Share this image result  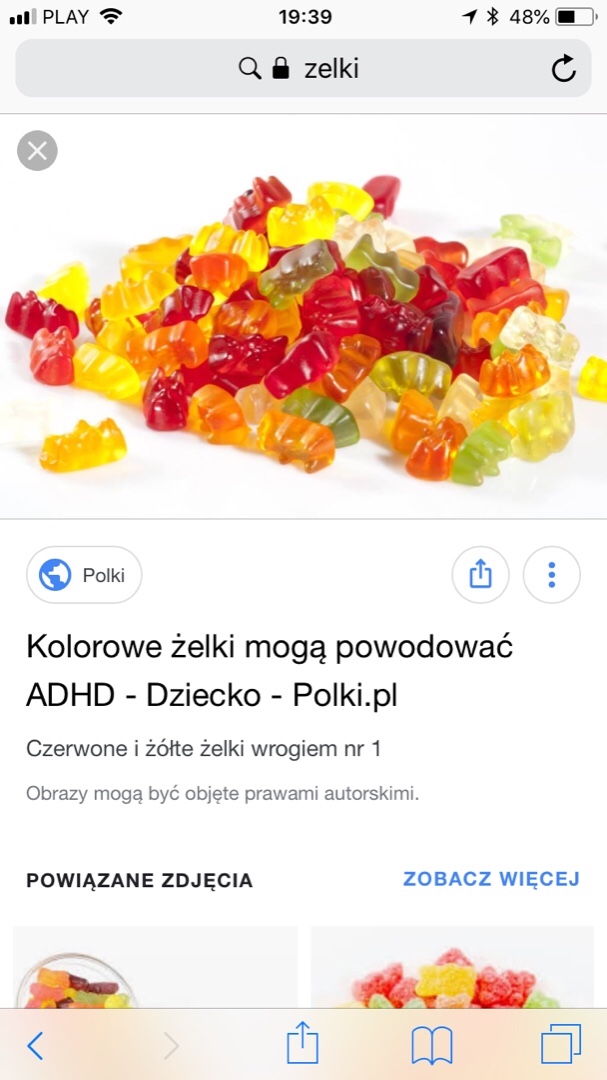coord(480,575)
